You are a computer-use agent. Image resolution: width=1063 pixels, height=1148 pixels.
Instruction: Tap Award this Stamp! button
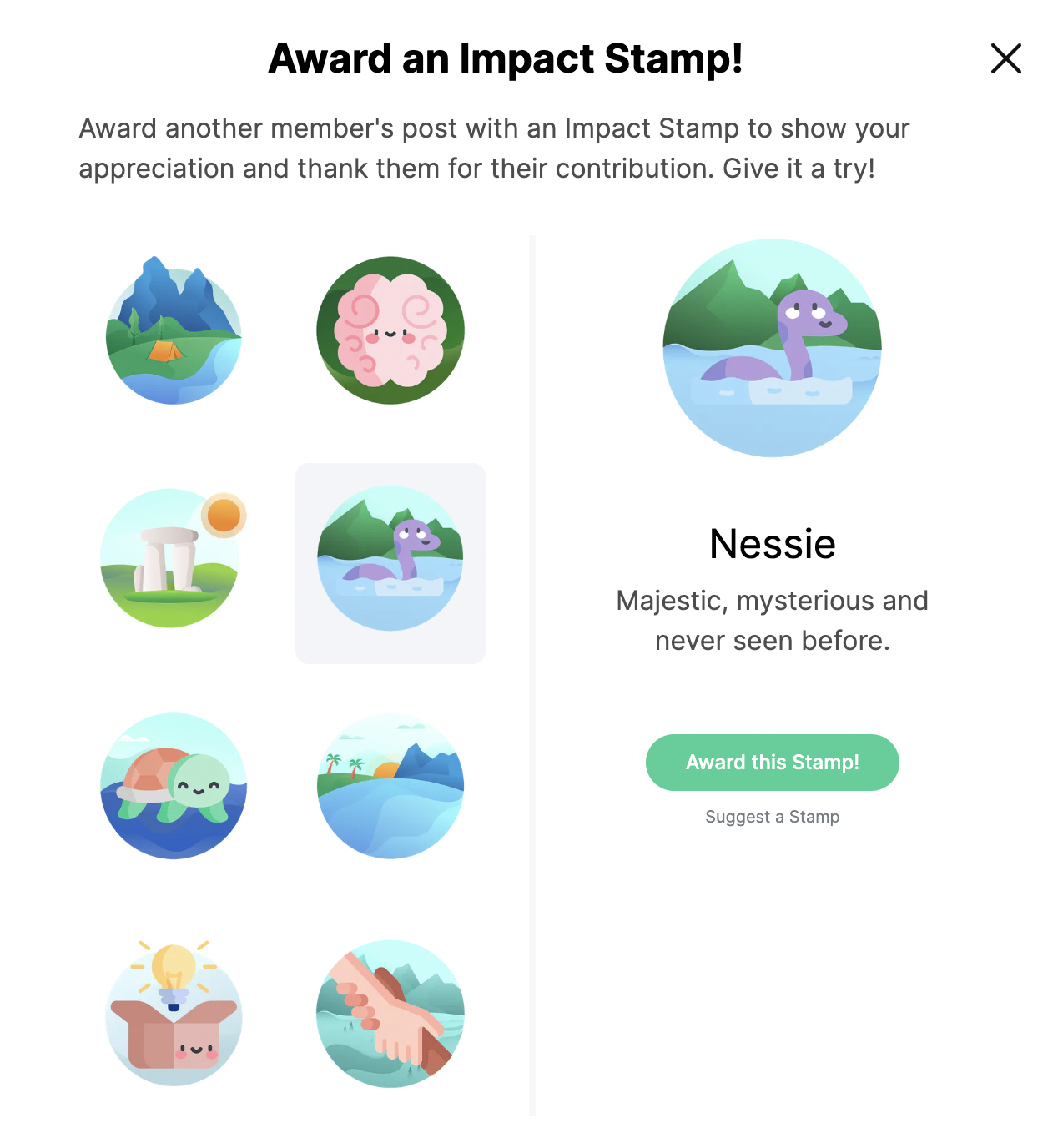pos(772,762)
